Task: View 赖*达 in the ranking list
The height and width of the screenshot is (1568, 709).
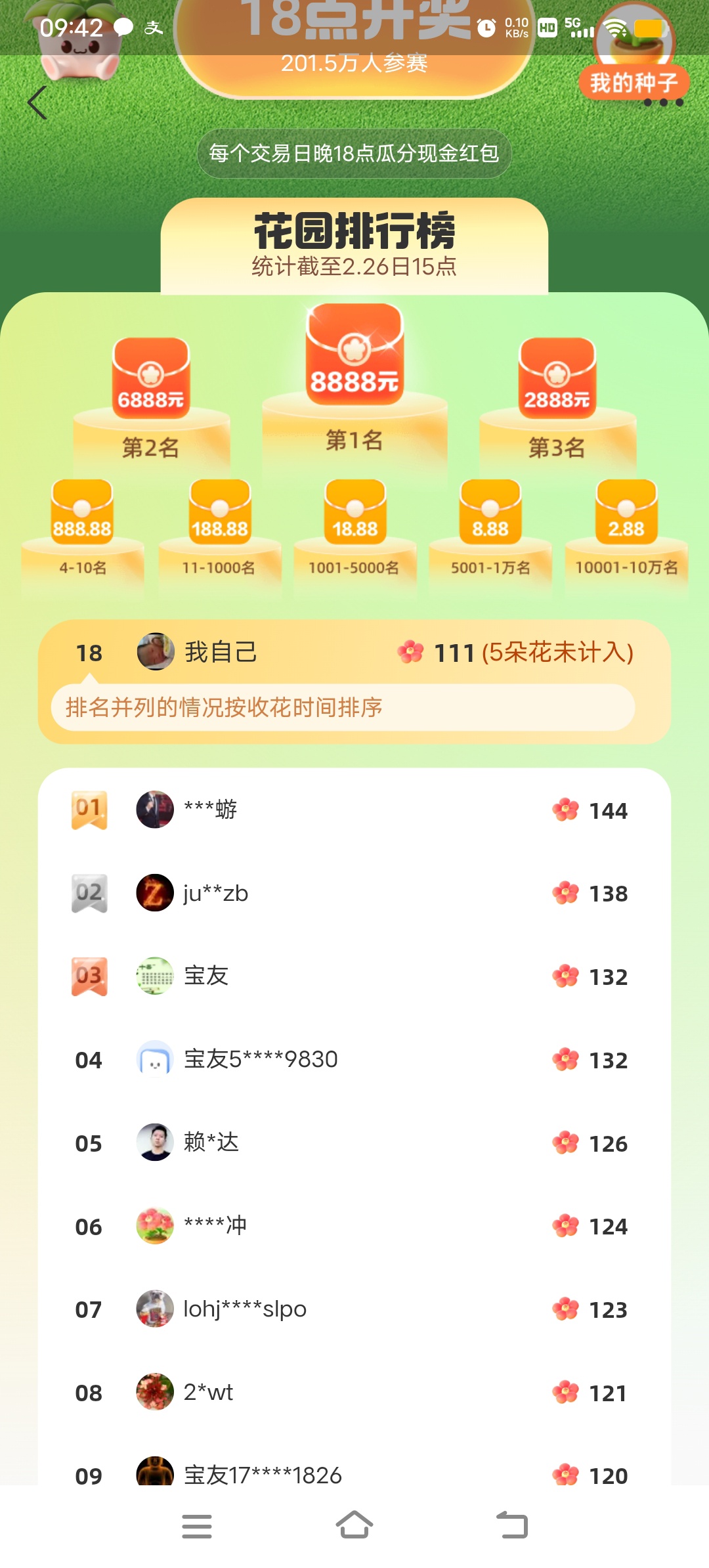Action: point(353,1143)
